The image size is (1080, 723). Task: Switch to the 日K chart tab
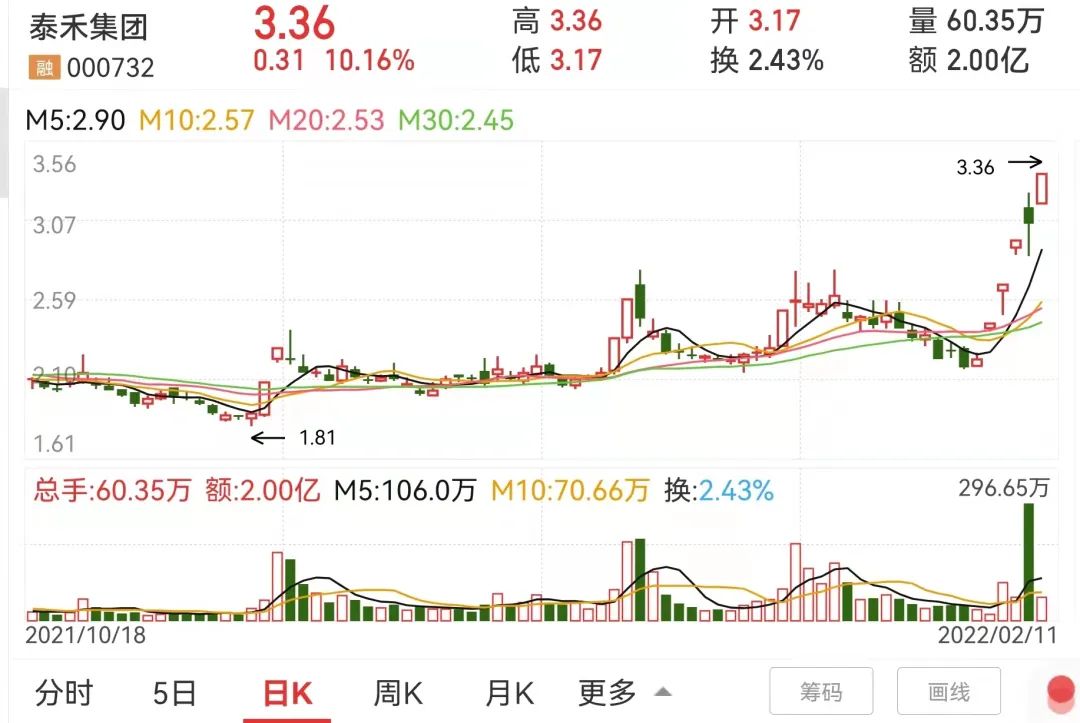[x=287, y=692]
